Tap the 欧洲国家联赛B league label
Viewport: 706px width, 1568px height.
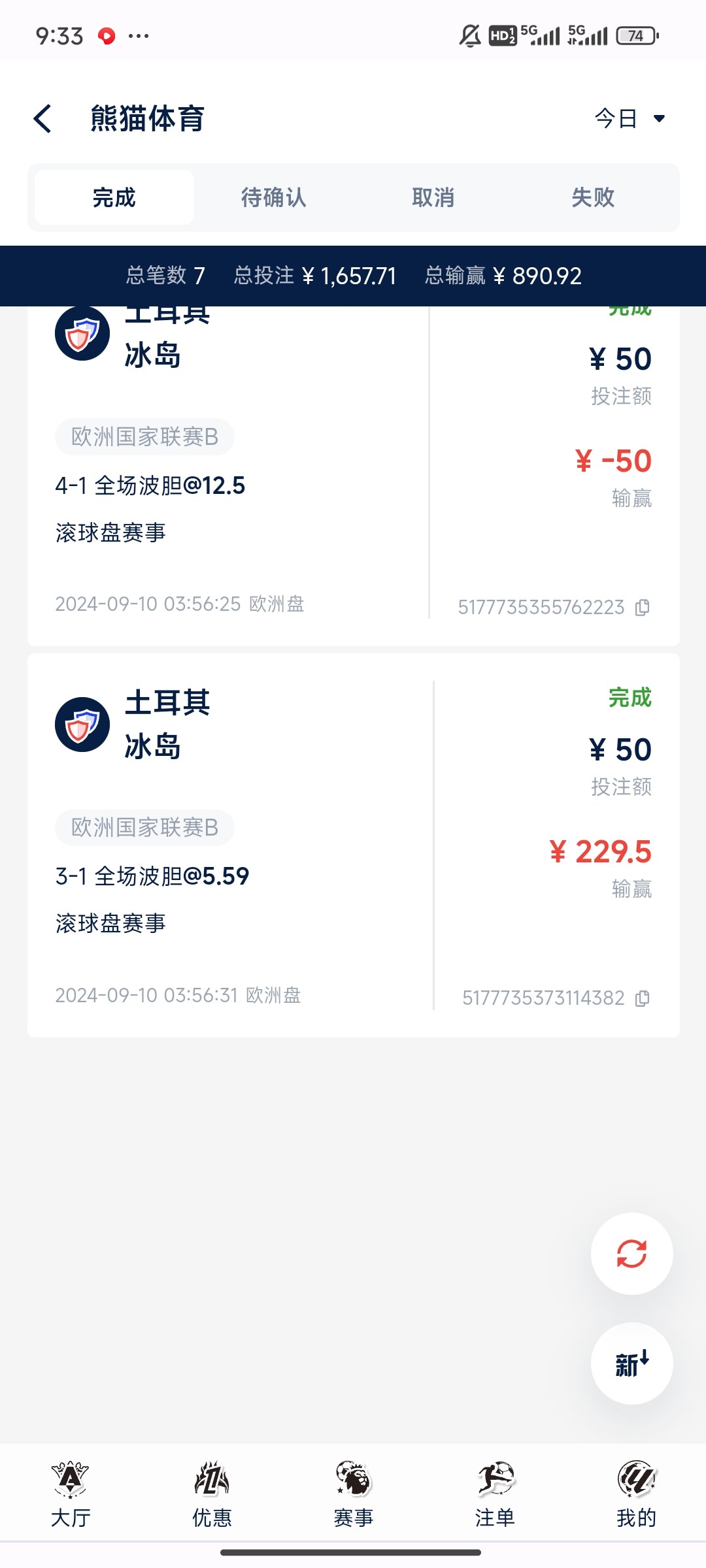(144, 827)
